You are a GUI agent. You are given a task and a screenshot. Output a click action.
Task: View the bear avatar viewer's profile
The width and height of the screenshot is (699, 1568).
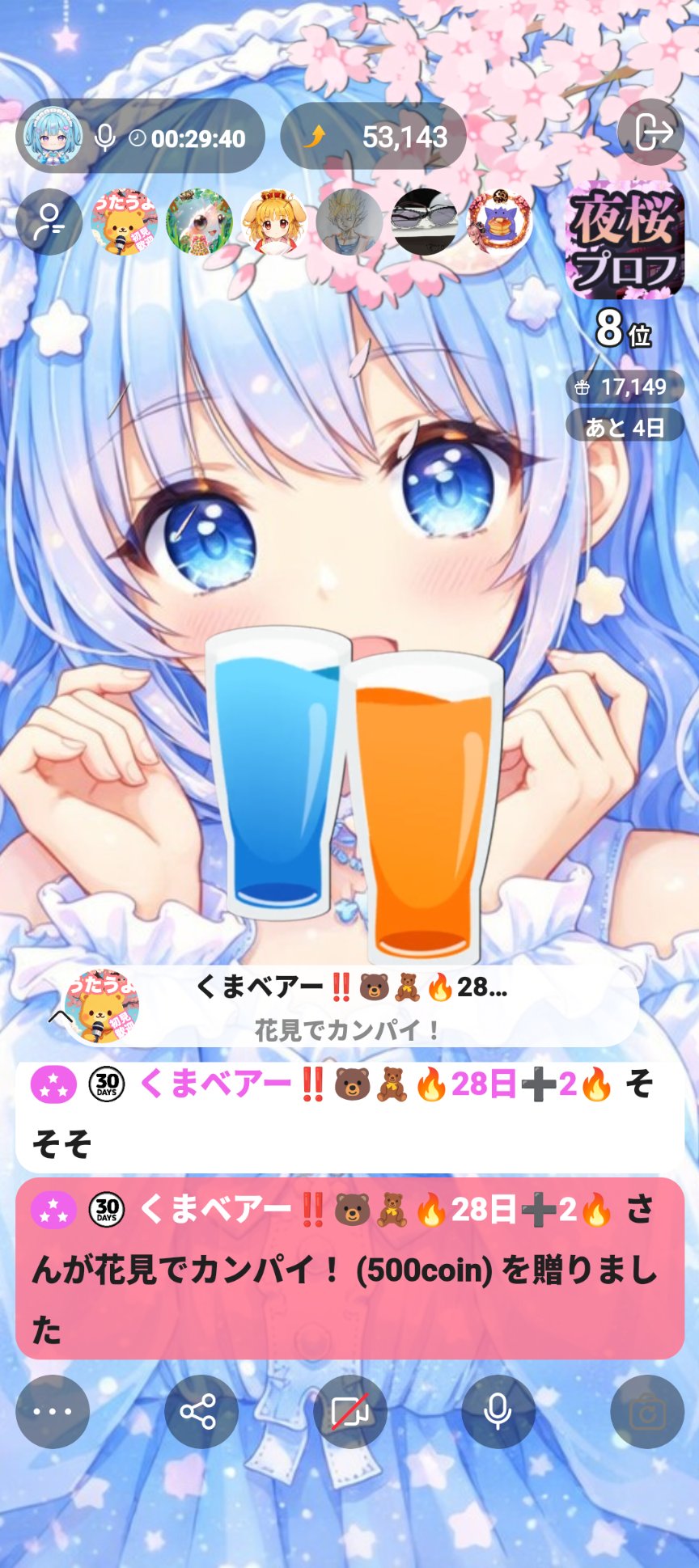tap(124, 222)
